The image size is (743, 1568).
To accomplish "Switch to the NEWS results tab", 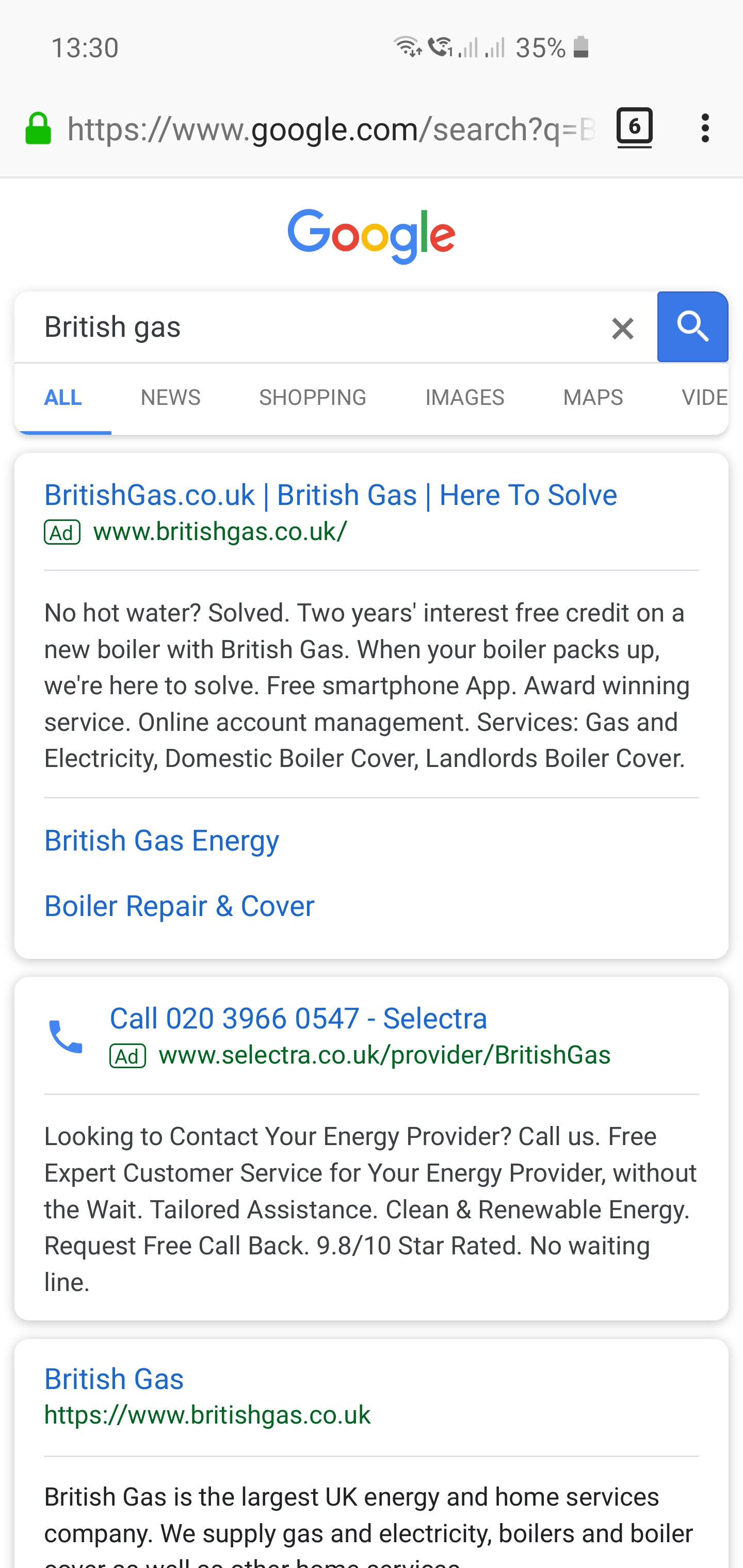I will point(170,397).
